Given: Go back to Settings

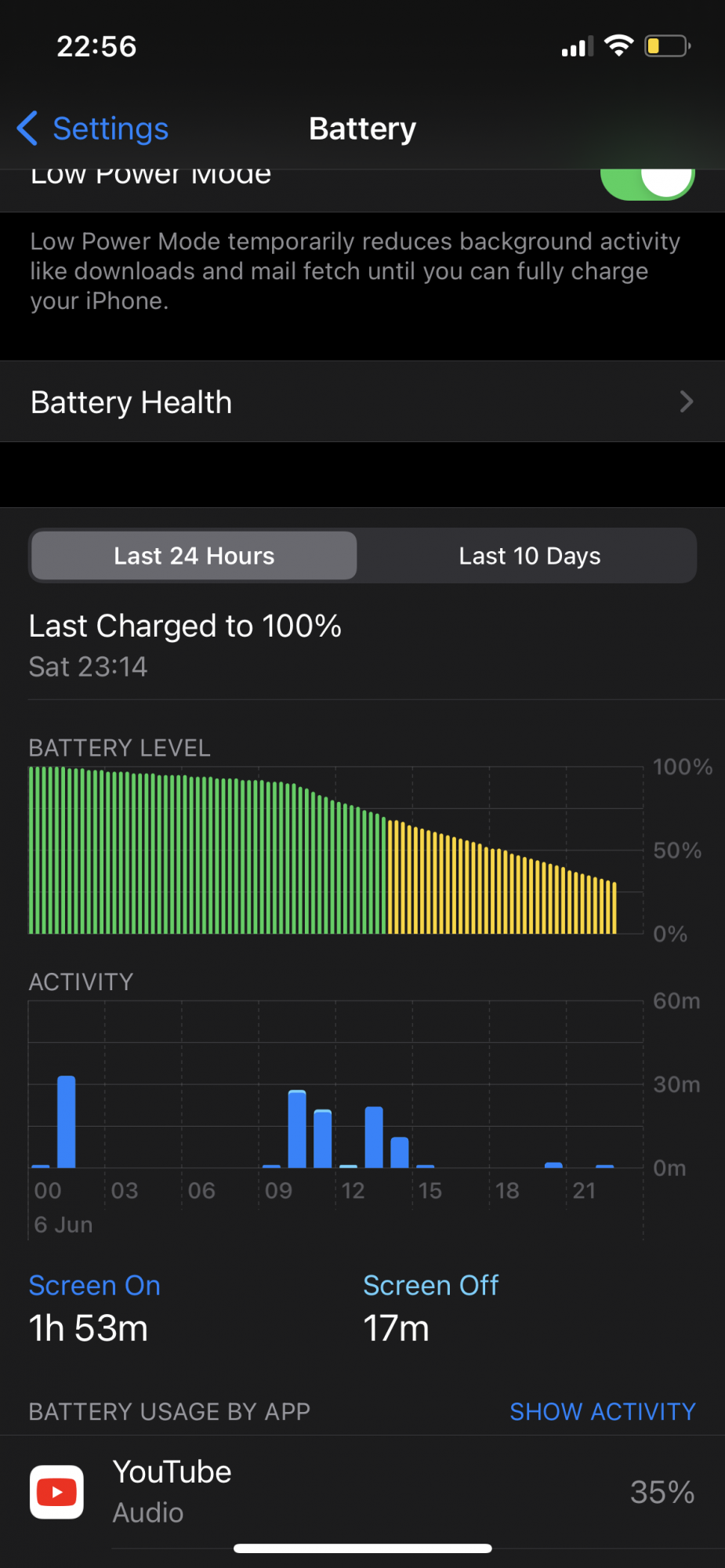Looking at the screenshot, I should pyautogui.click(x=94, y=129).
